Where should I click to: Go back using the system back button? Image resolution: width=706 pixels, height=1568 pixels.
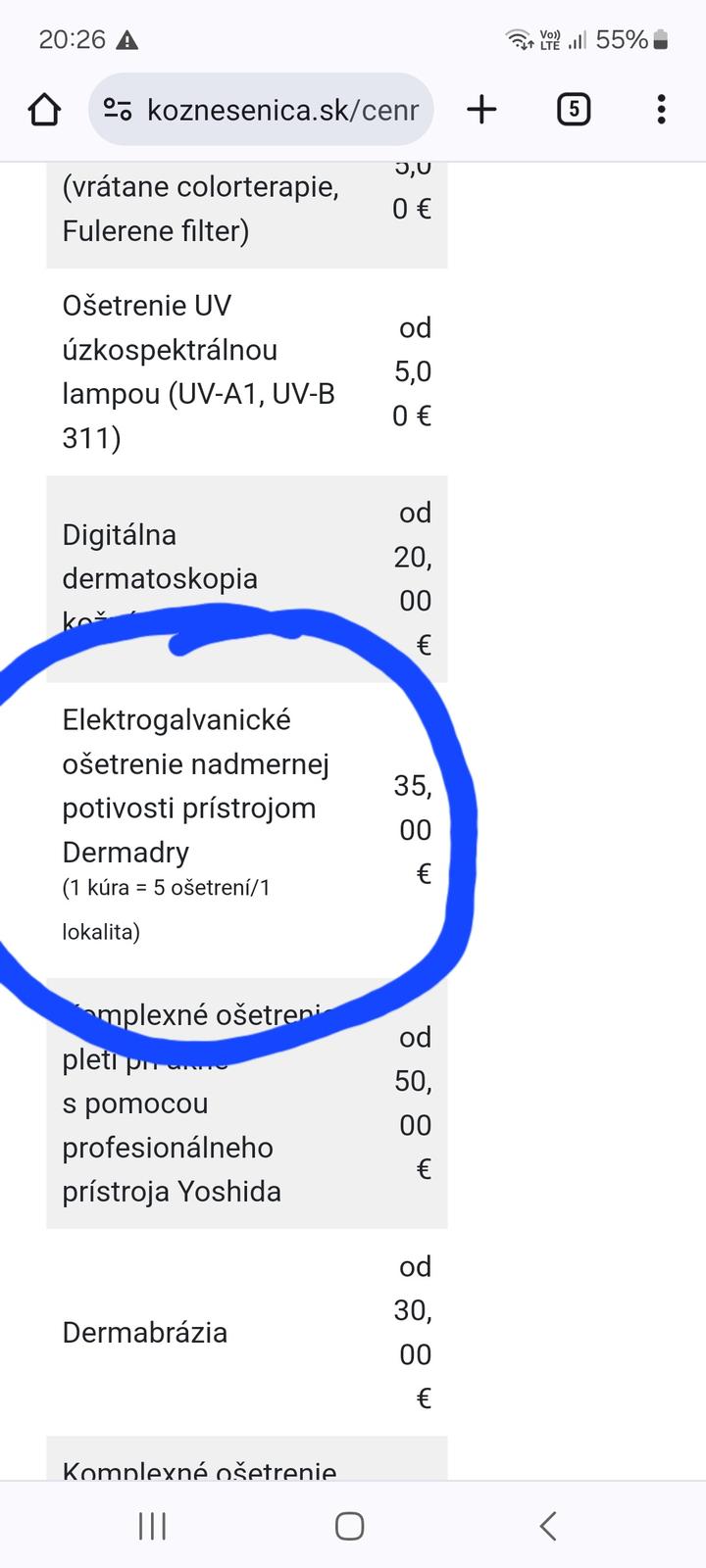point(548,1526)
